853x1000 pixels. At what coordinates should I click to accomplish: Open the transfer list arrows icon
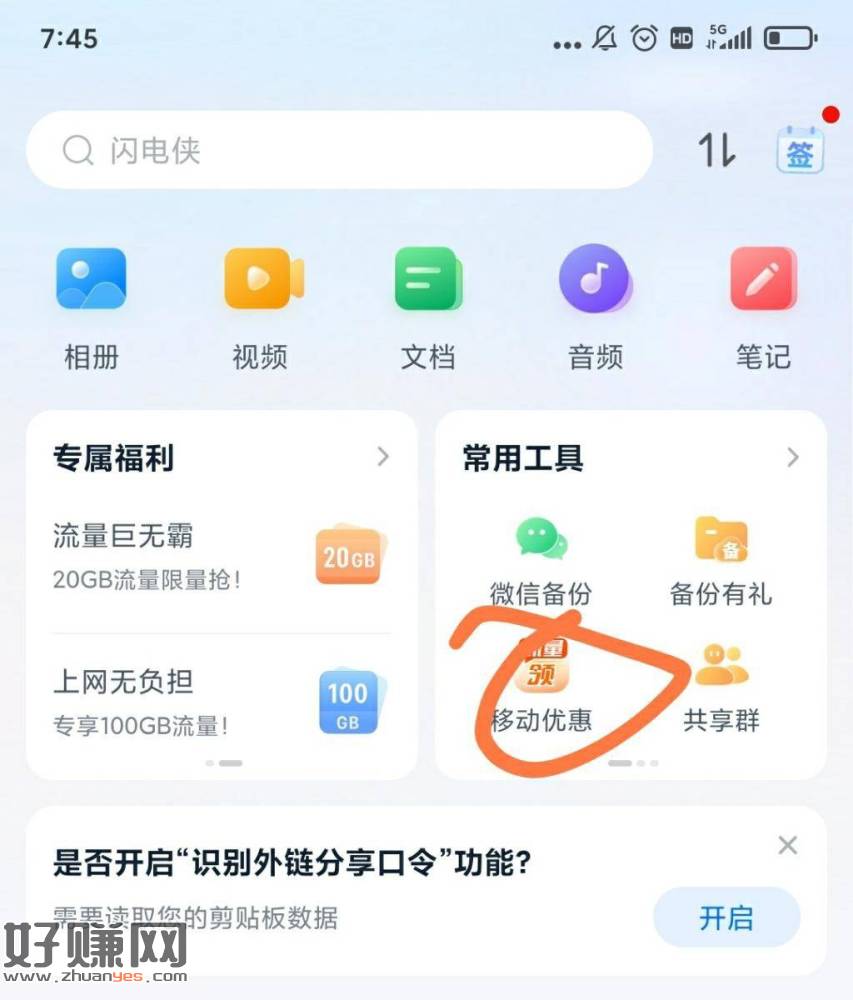(x=716, y=151)
